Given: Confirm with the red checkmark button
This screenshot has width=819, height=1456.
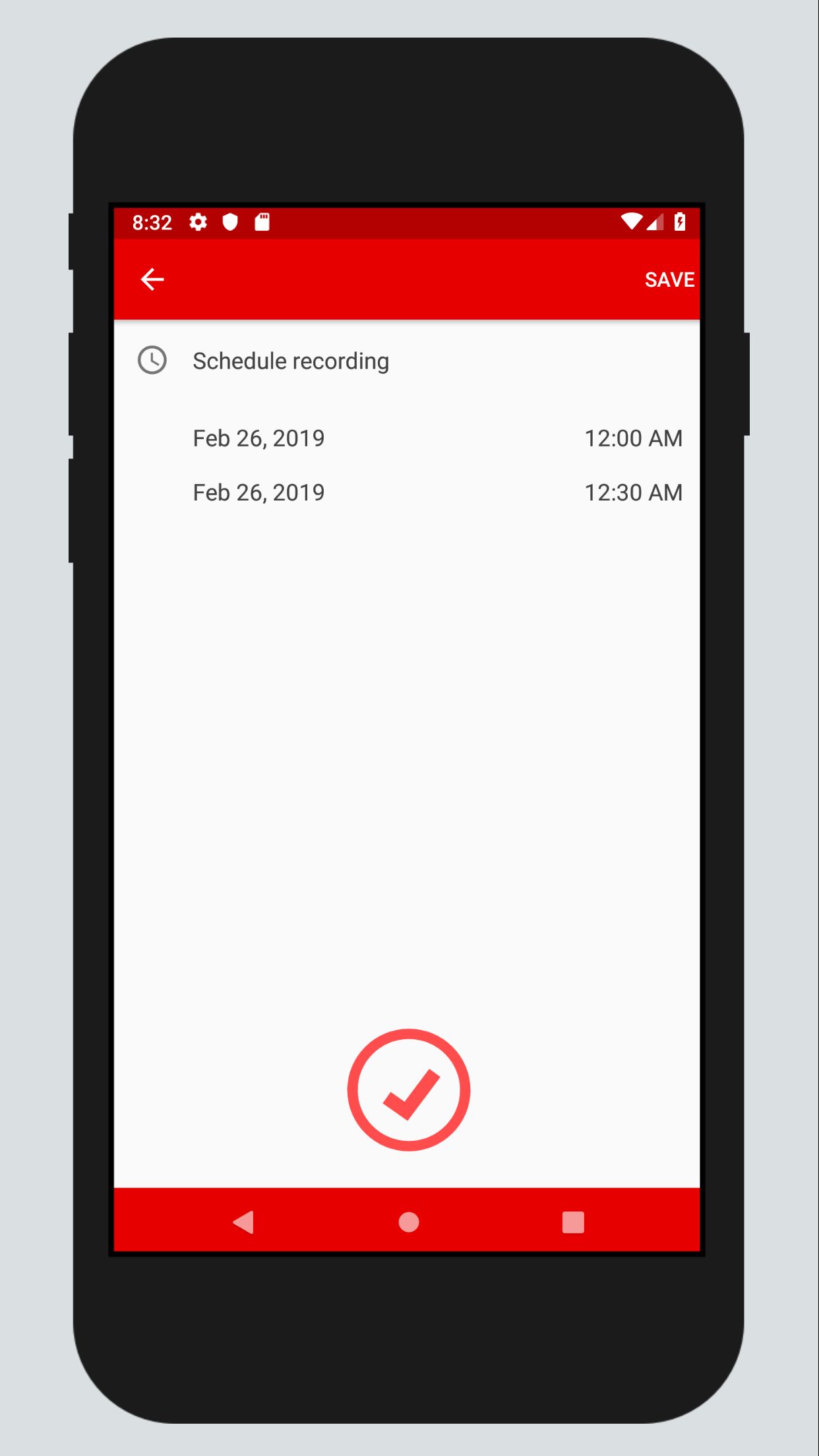Looking at the screenshot, I should tap(409, 1089).
